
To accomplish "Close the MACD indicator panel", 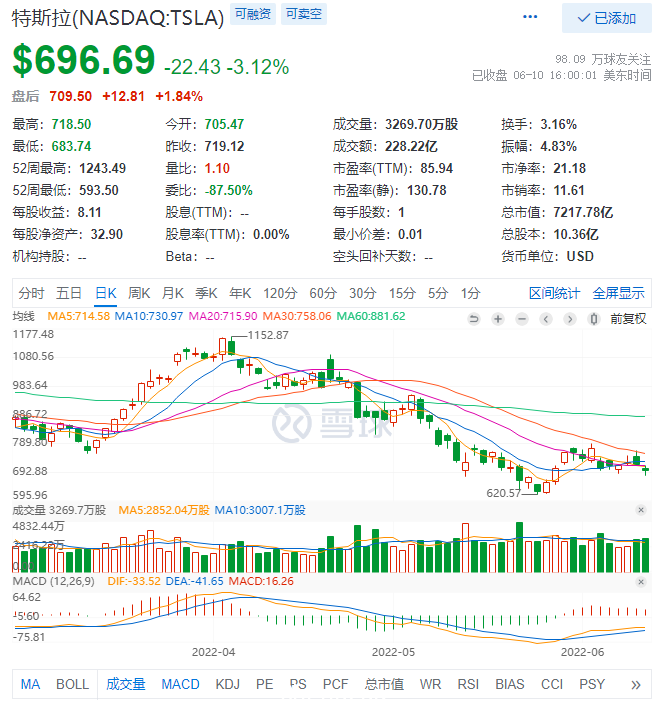I will [x=640, y=581].
